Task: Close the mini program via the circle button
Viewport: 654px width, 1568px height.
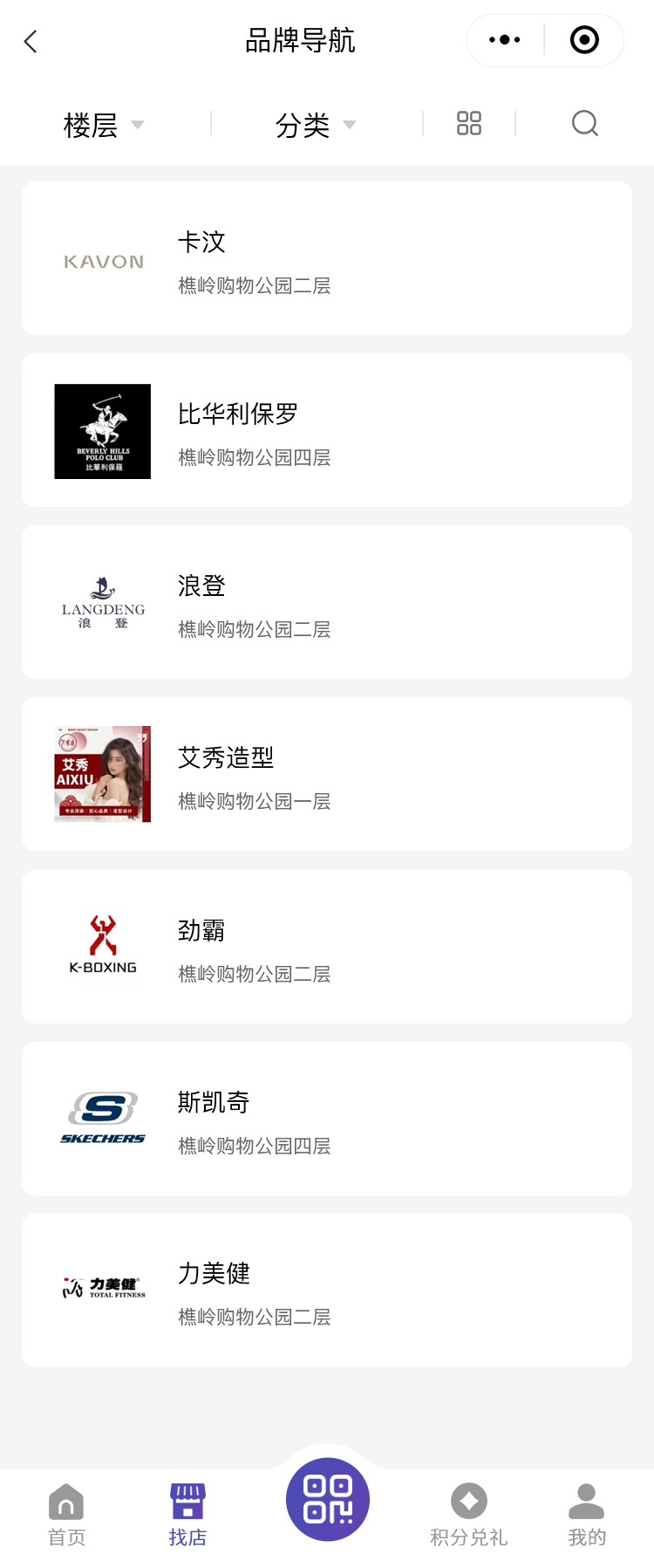Action: point(584,40)
